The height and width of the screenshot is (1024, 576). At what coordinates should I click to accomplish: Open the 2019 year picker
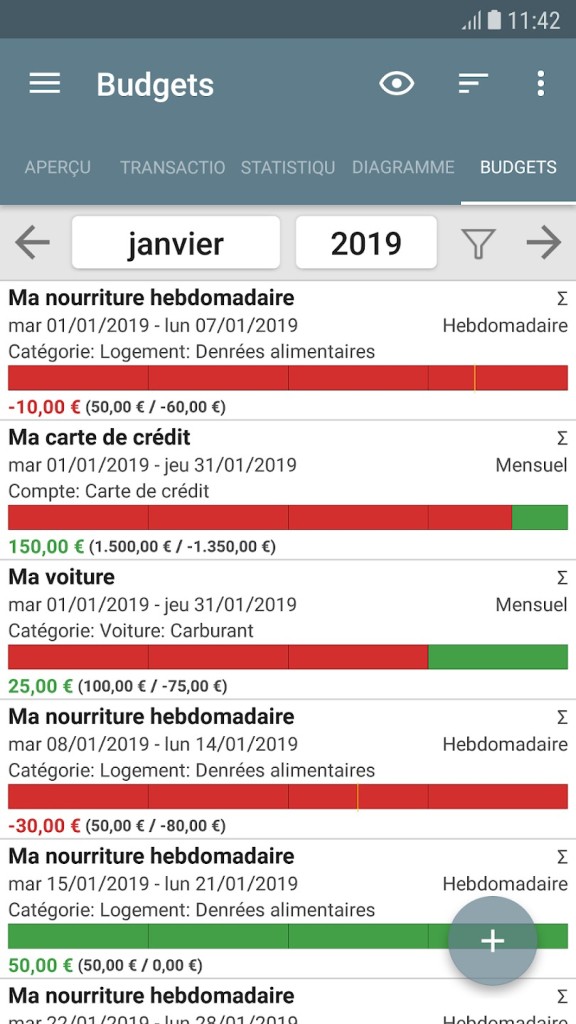coord(366,243)
